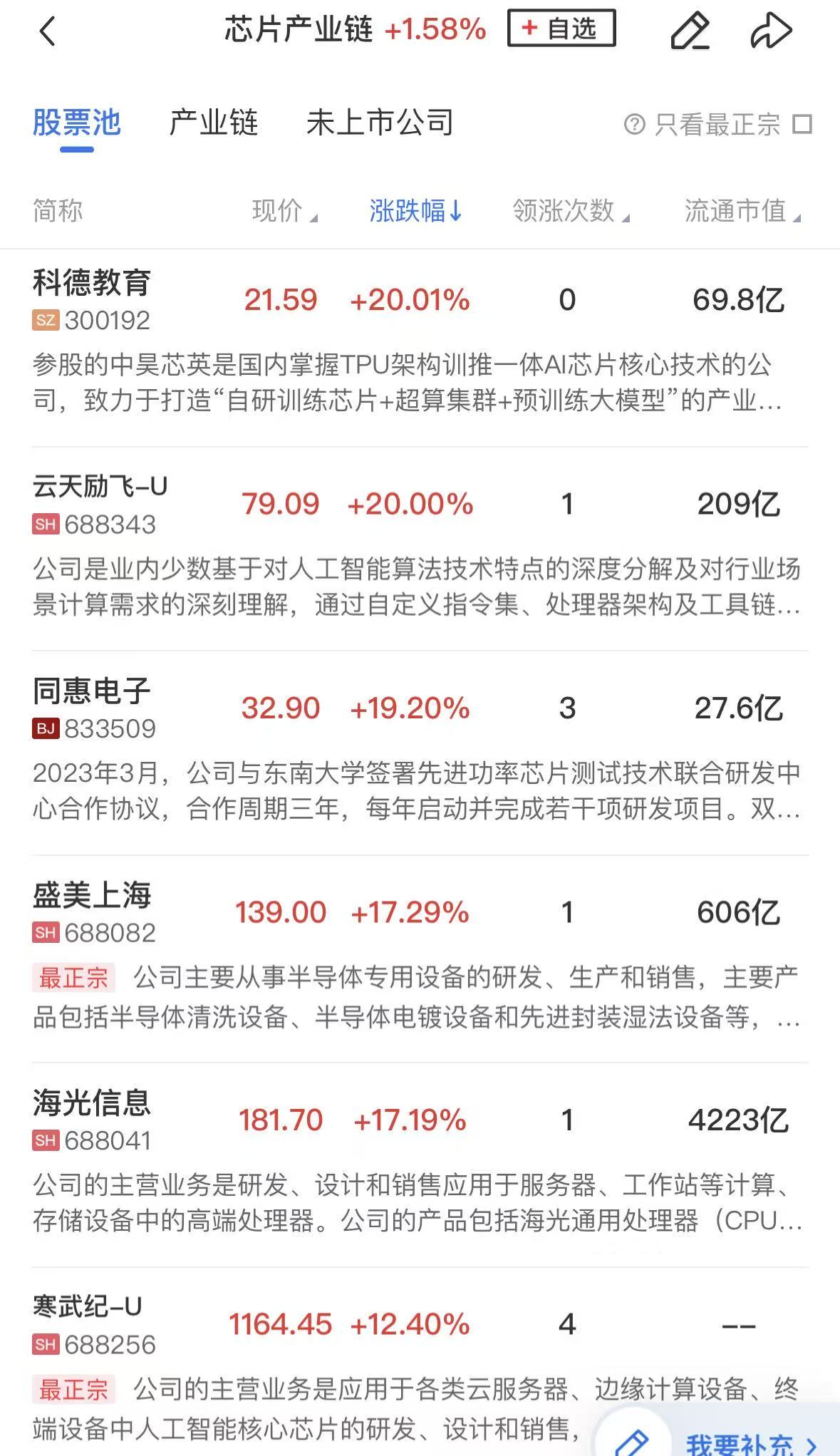The width and height of the screenshot is (840, 1456).
Task: Enable the 只看最正宗 checkbox
Action: click(803, 125)
